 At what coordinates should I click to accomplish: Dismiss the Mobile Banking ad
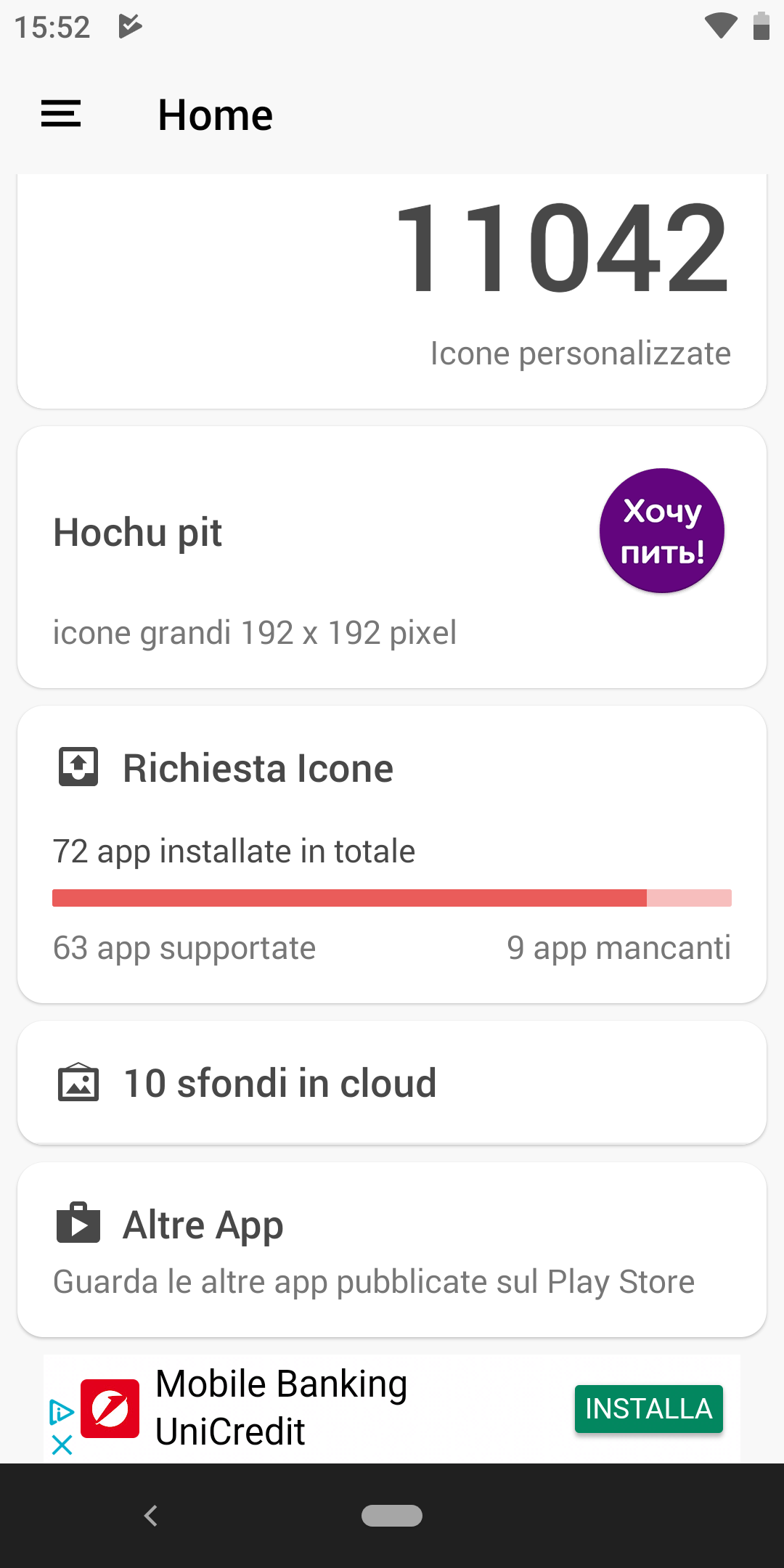coord(62,1445)
